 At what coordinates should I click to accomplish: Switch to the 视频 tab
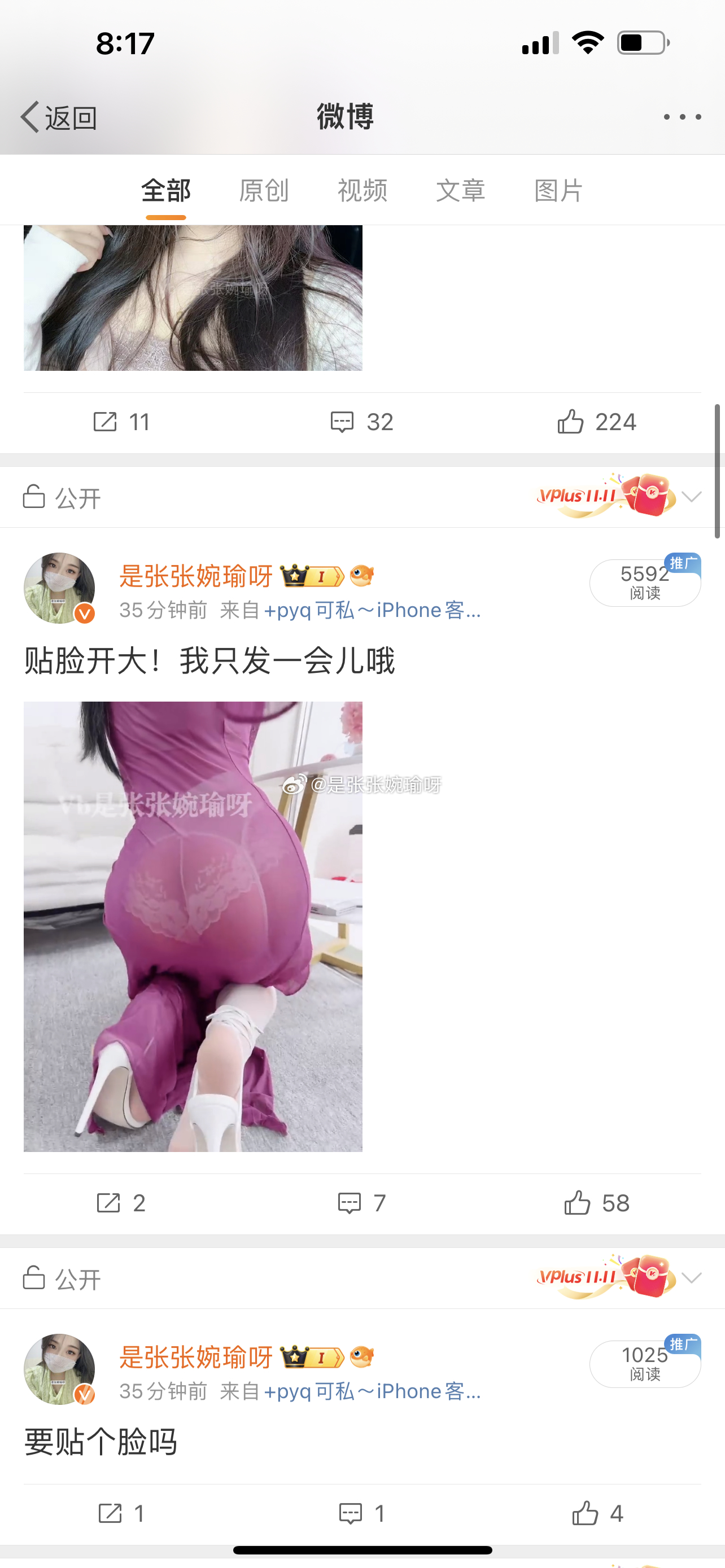pos(362,191)
